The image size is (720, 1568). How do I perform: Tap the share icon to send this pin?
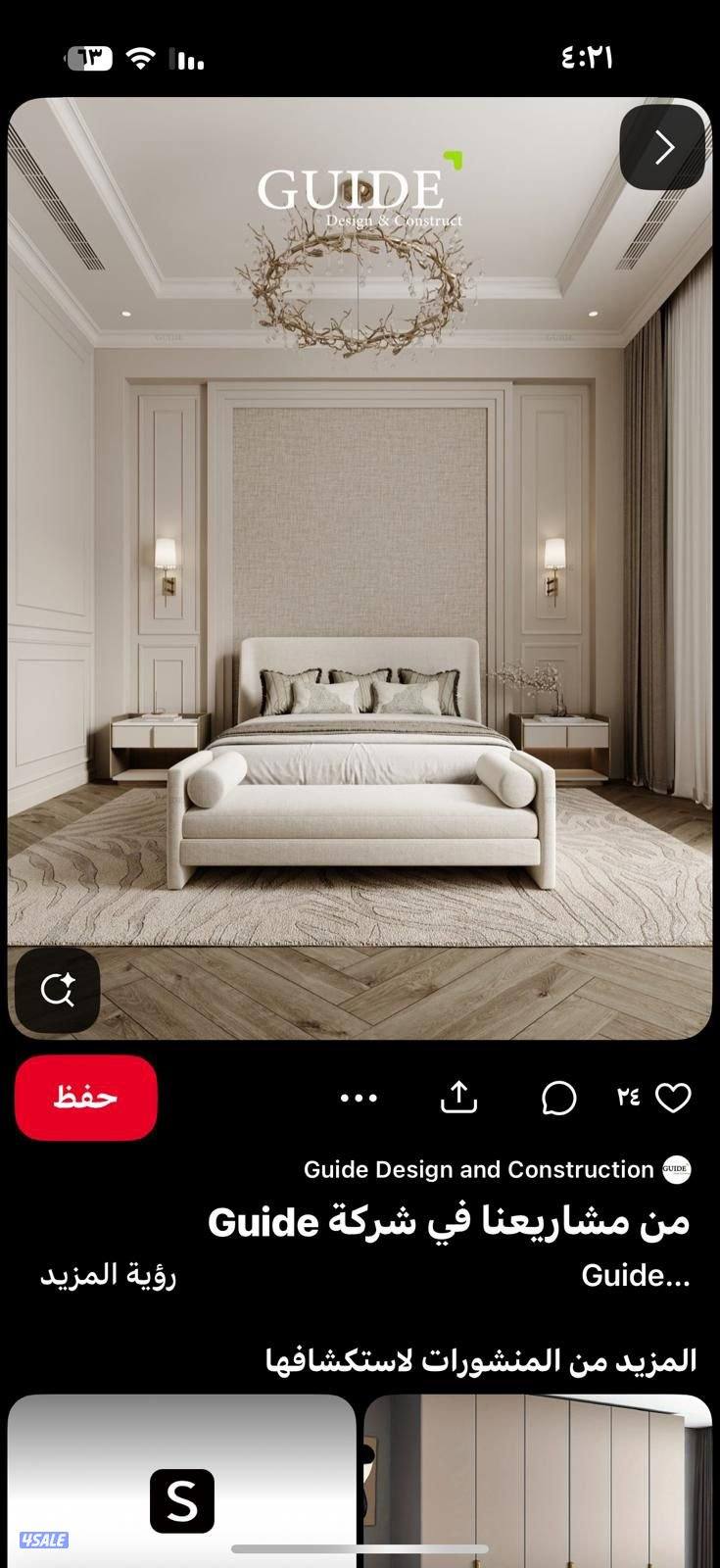coord(459,1098)
